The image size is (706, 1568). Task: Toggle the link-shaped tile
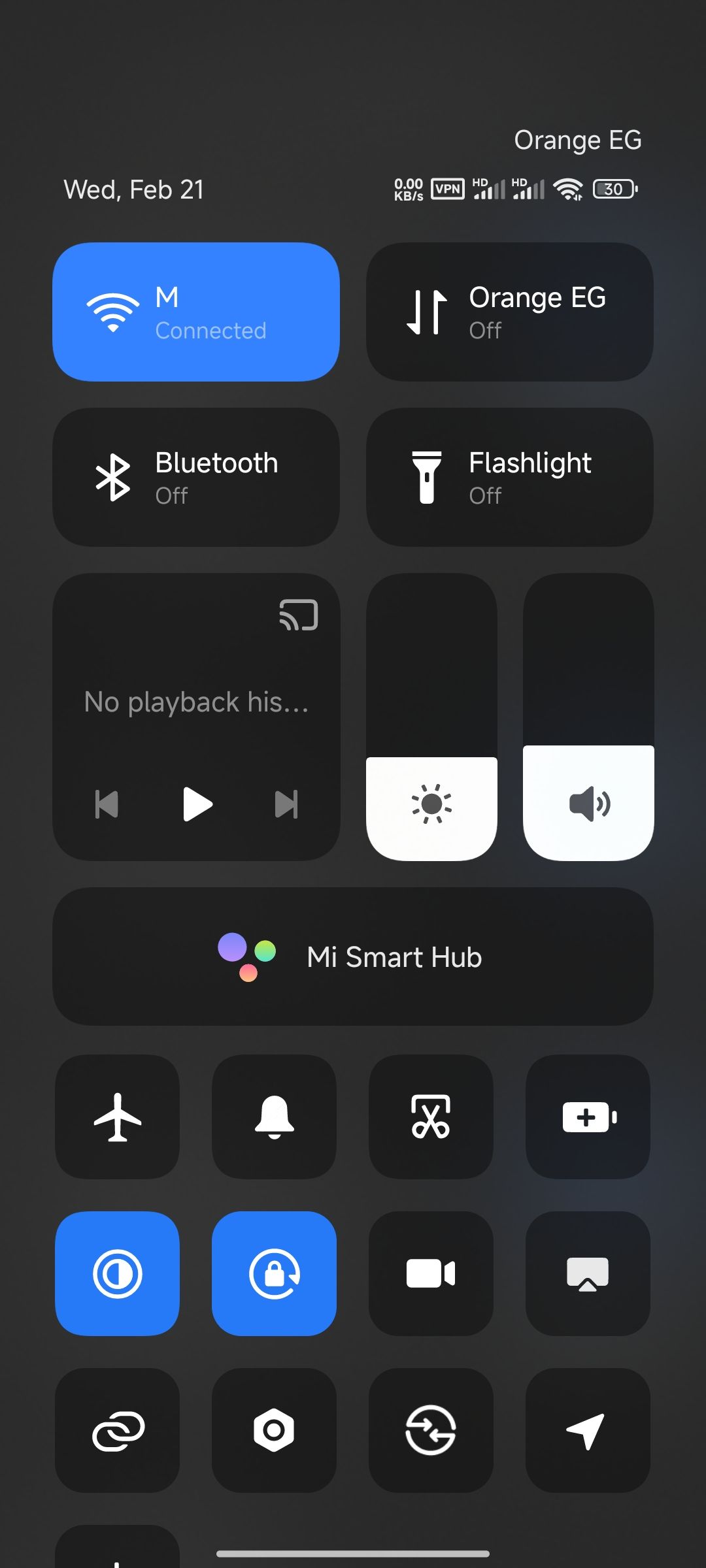pos(118,1430)
